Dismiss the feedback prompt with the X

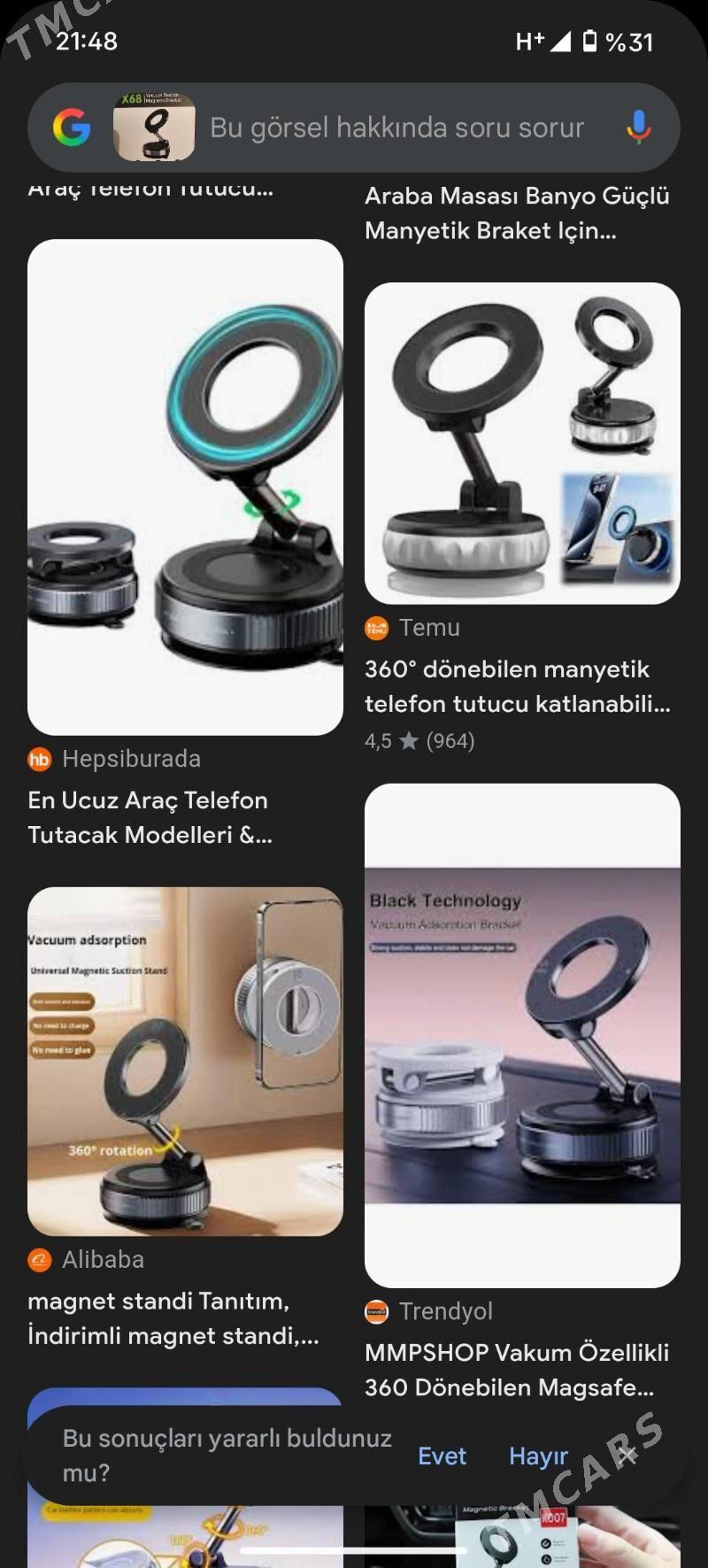coord(627,1455)
